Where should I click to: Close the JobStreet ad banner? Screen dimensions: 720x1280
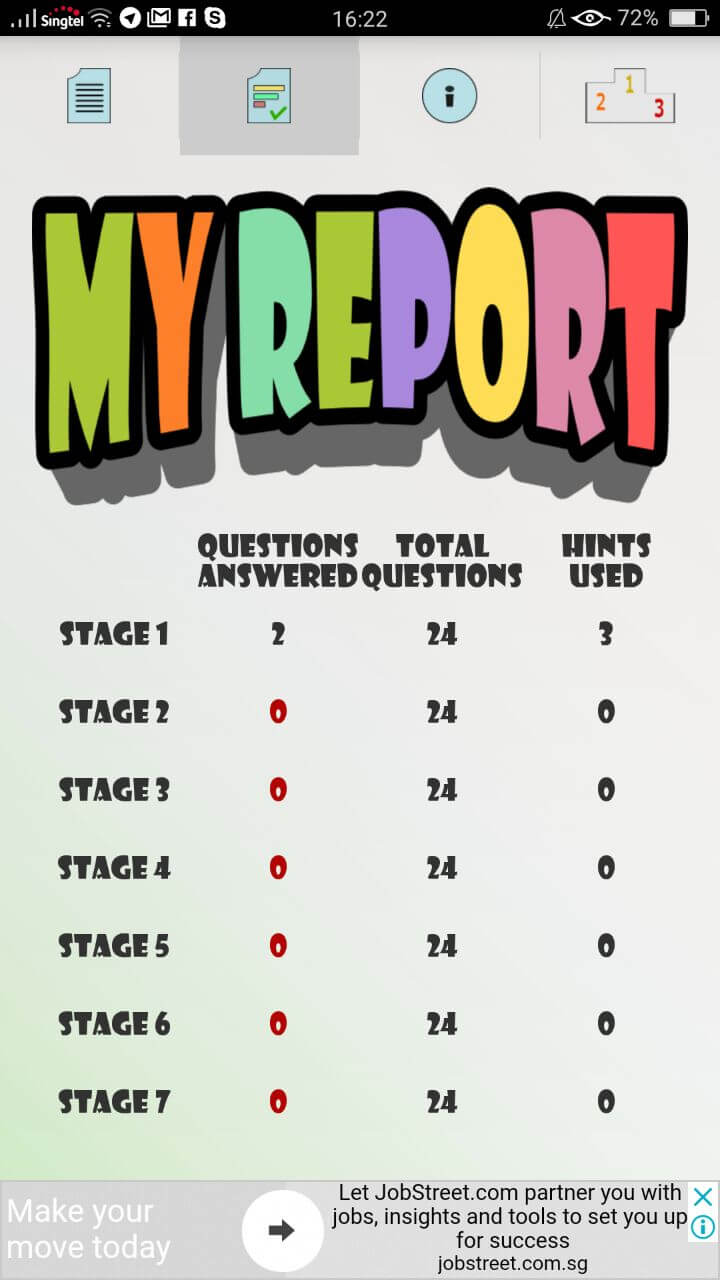pyautogui.click(x=703, y=1197)
